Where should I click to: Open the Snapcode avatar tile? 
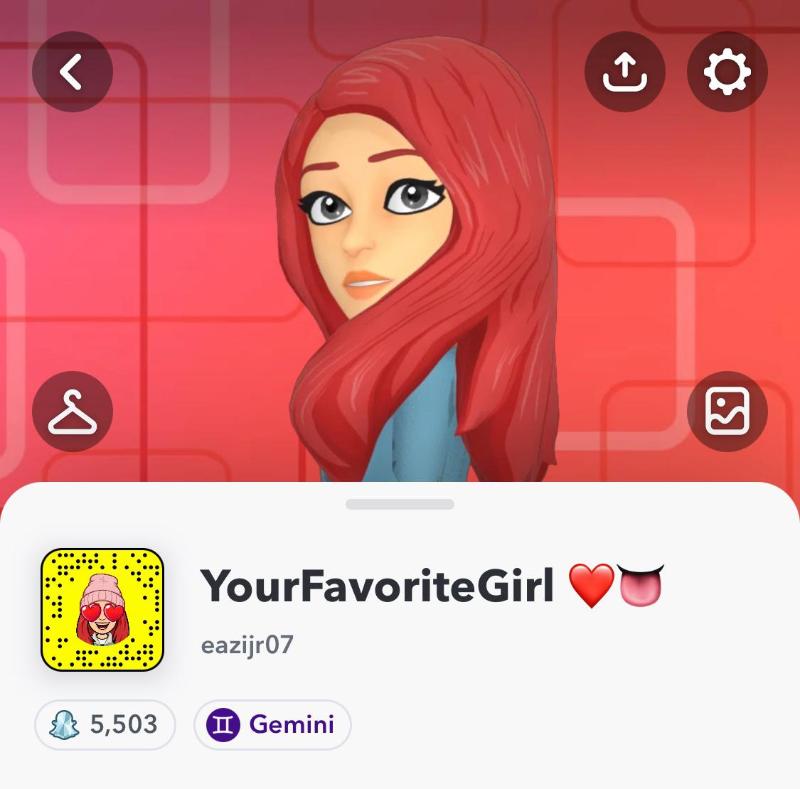102,610
